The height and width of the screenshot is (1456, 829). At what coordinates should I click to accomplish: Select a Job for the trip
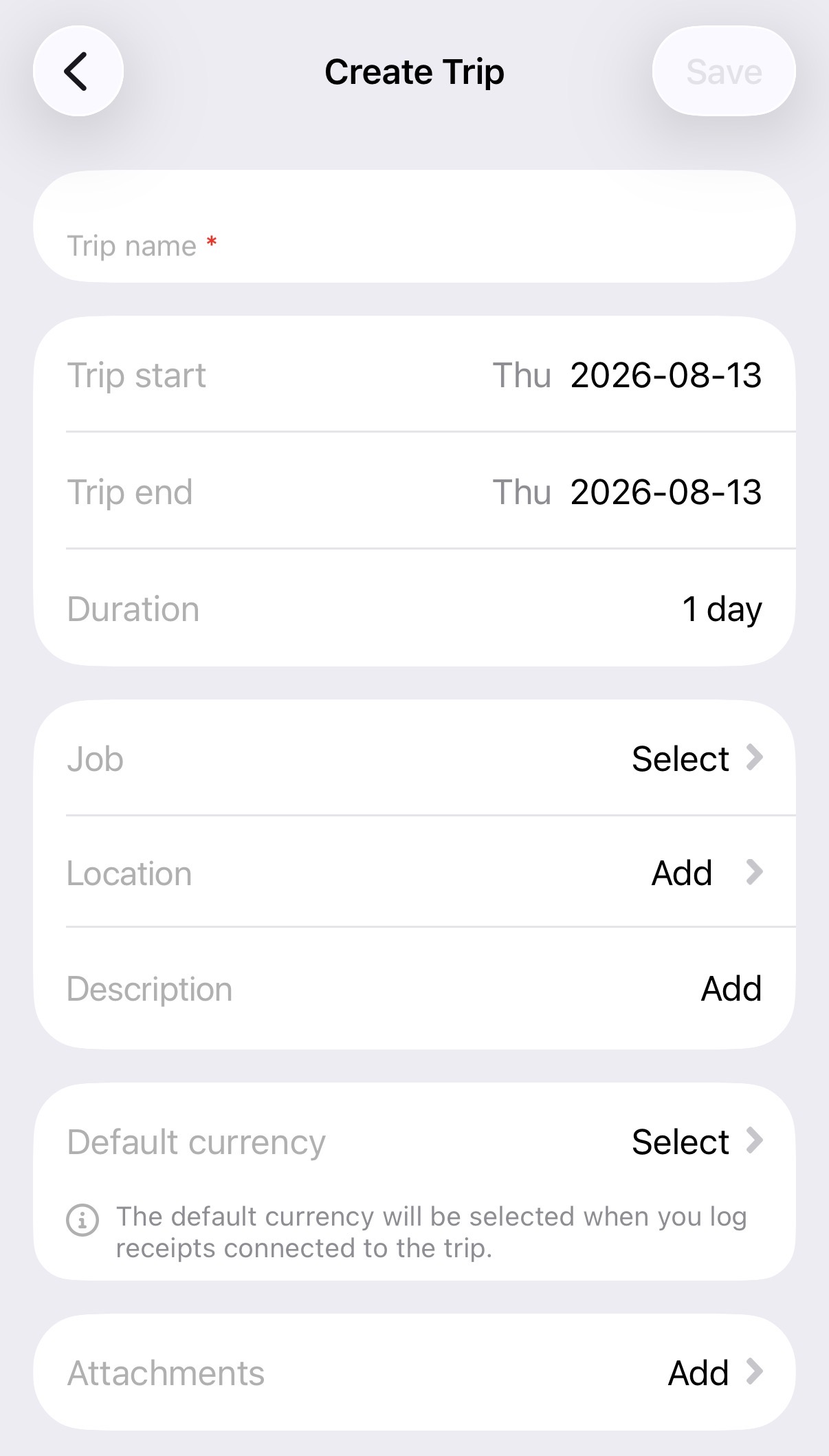pyautogui.click(x=414, y=759)
